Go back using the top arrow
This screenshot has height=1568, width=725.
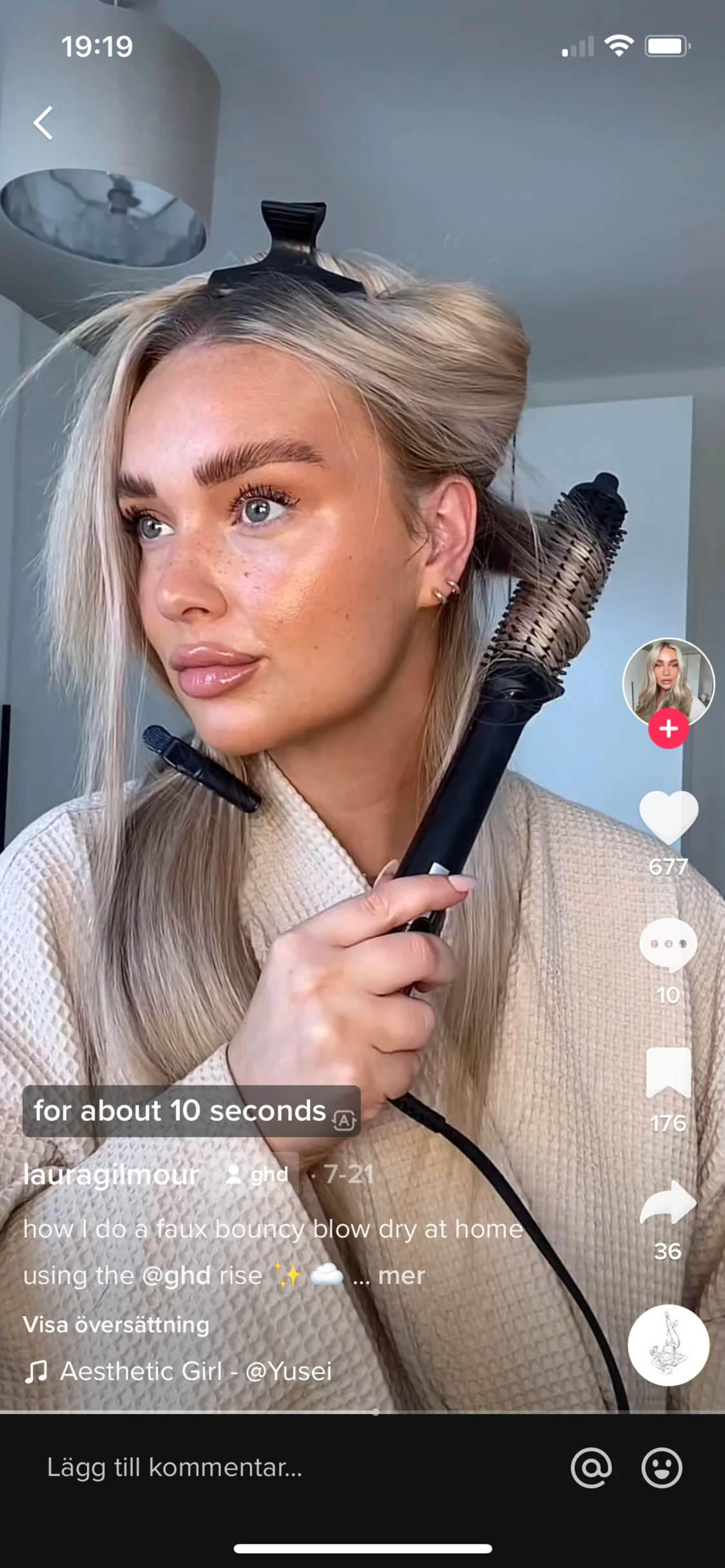coord(43,123)
